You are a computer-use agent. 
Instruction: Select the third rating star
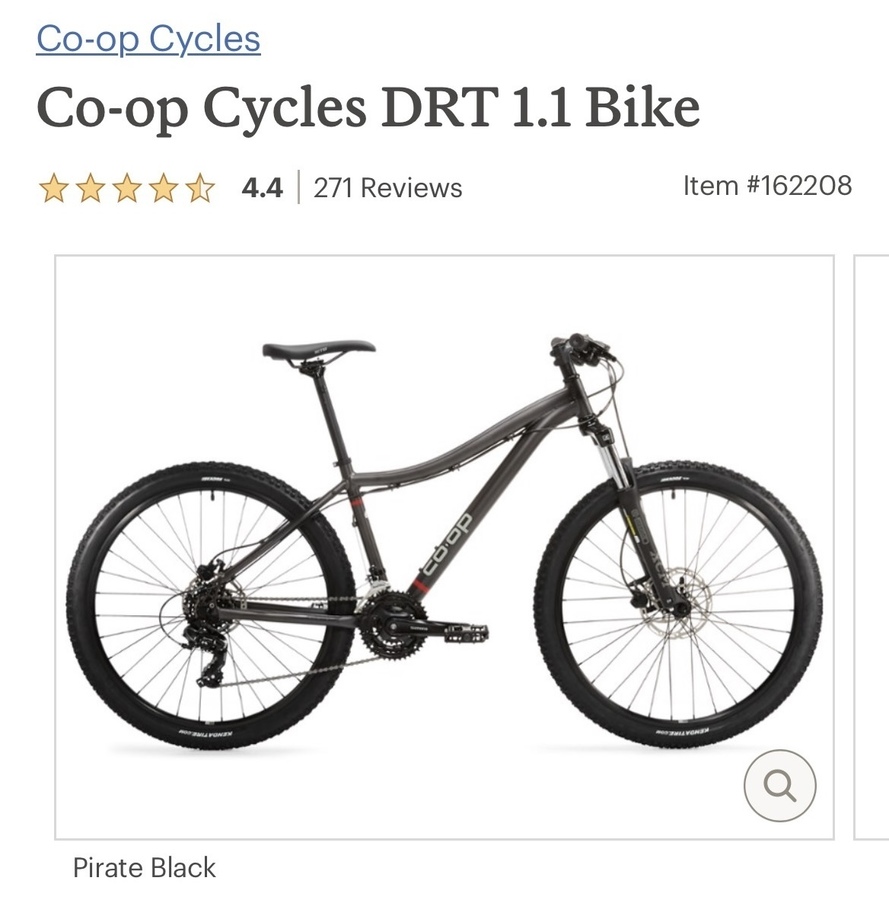point(128,186)
